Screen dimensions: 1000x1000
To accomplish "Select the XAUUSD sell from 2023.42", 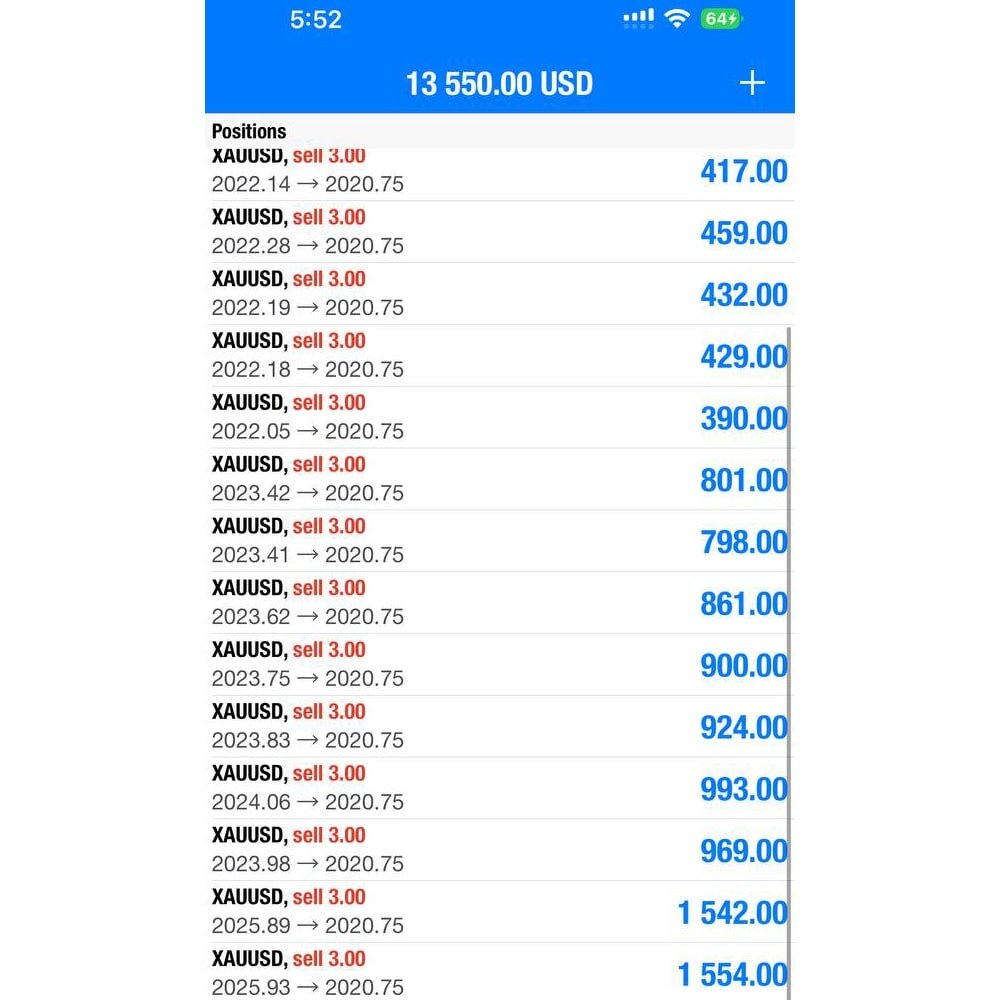I will click(500, 480).
